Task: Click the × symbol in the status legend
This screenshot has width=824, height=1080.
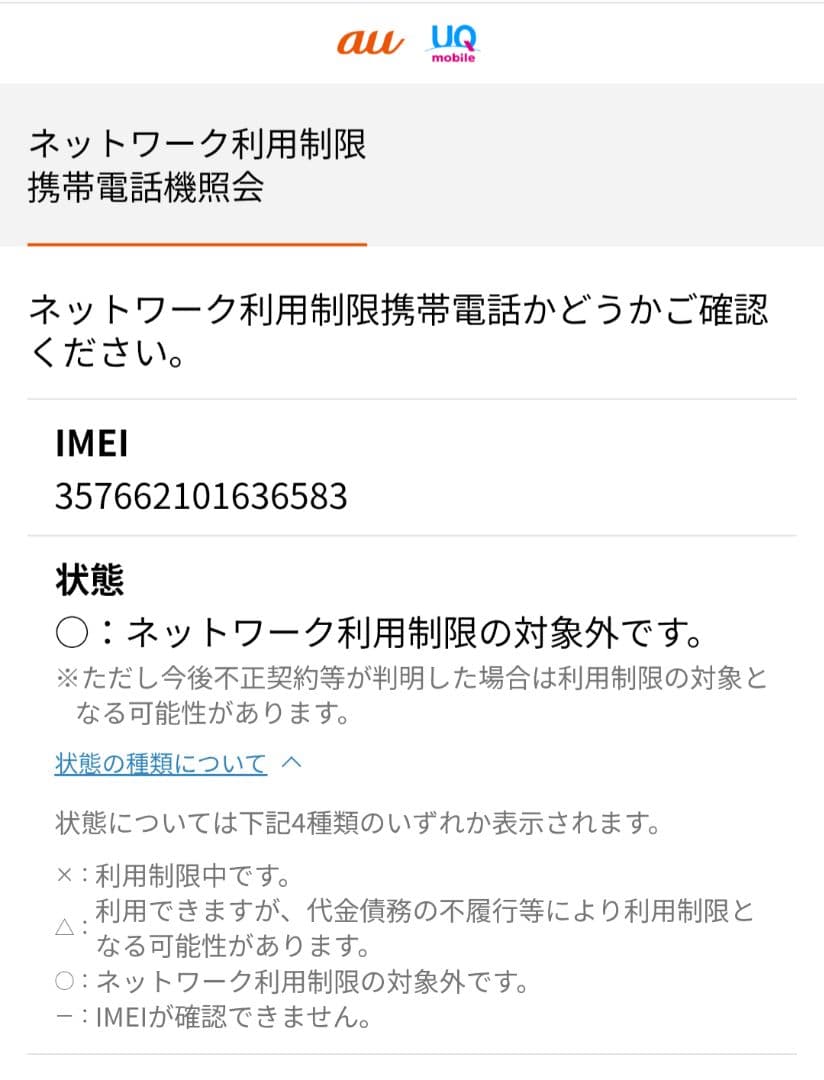Action: click(x=66, y=875)
